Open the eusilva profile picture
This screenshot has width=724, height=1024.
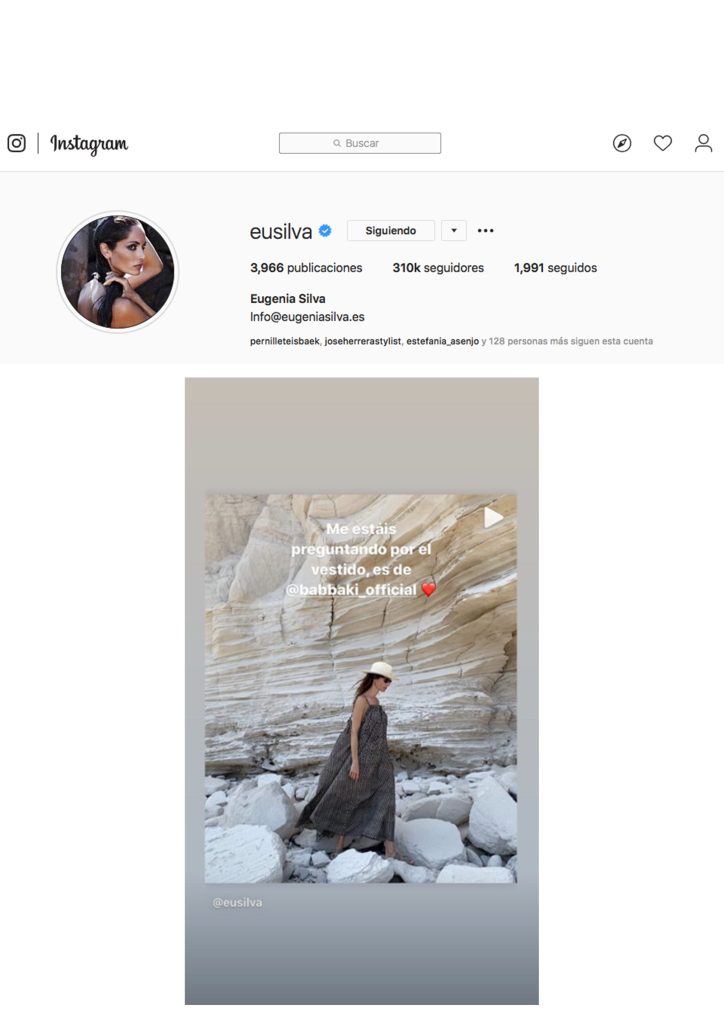(118, 272)
